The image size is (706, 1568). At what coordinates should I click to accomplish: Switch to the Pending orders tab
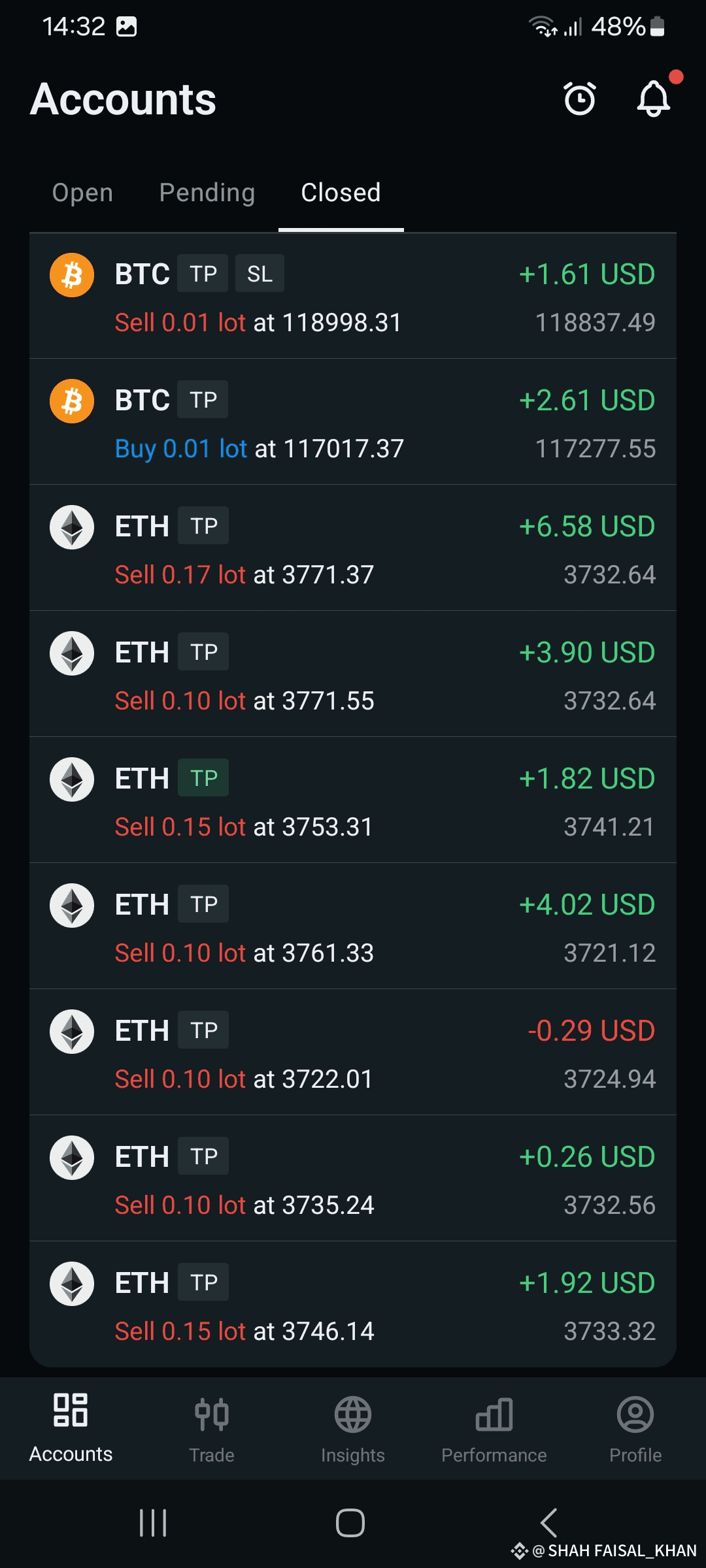207,193
